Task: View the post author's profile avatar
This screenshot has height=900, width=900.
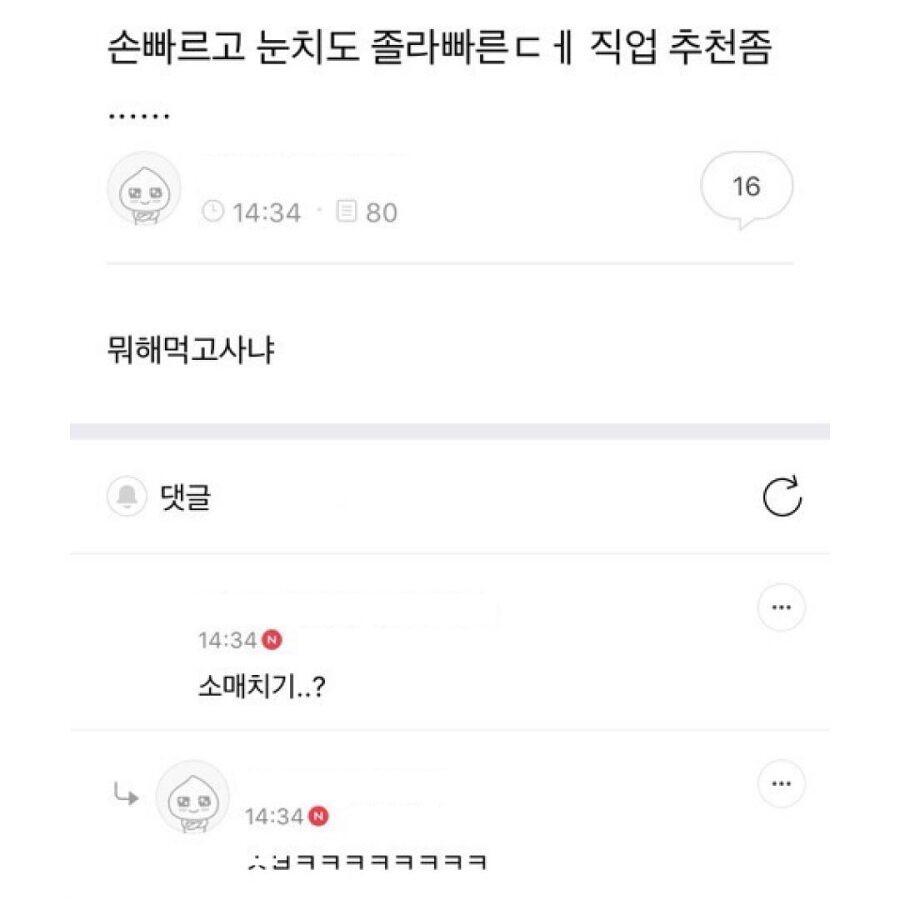Action: [144, 189]
